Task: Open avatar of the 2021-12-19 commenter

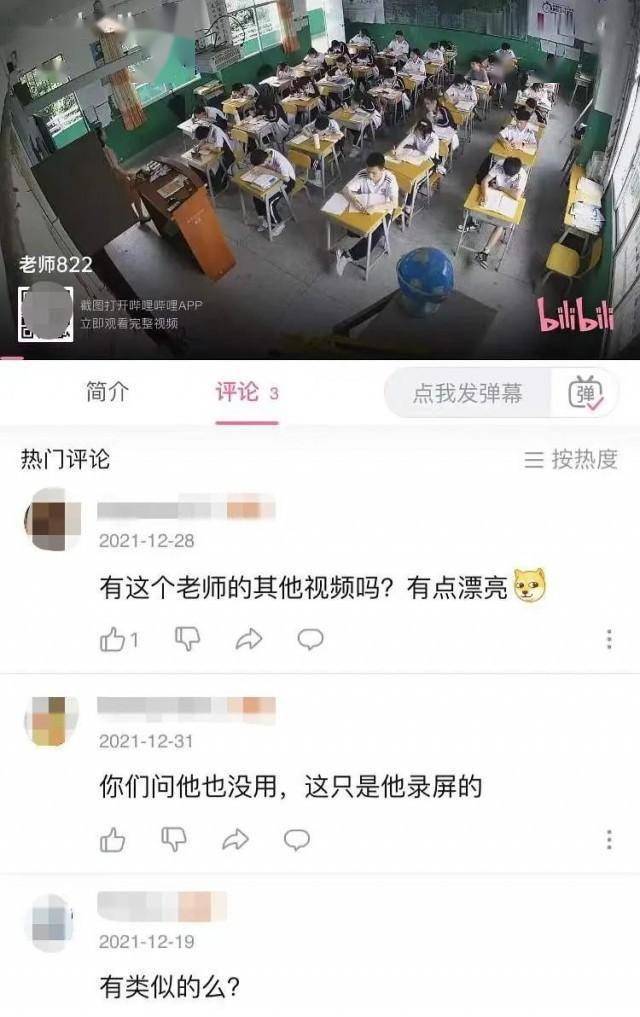Action: coord(50,922)
